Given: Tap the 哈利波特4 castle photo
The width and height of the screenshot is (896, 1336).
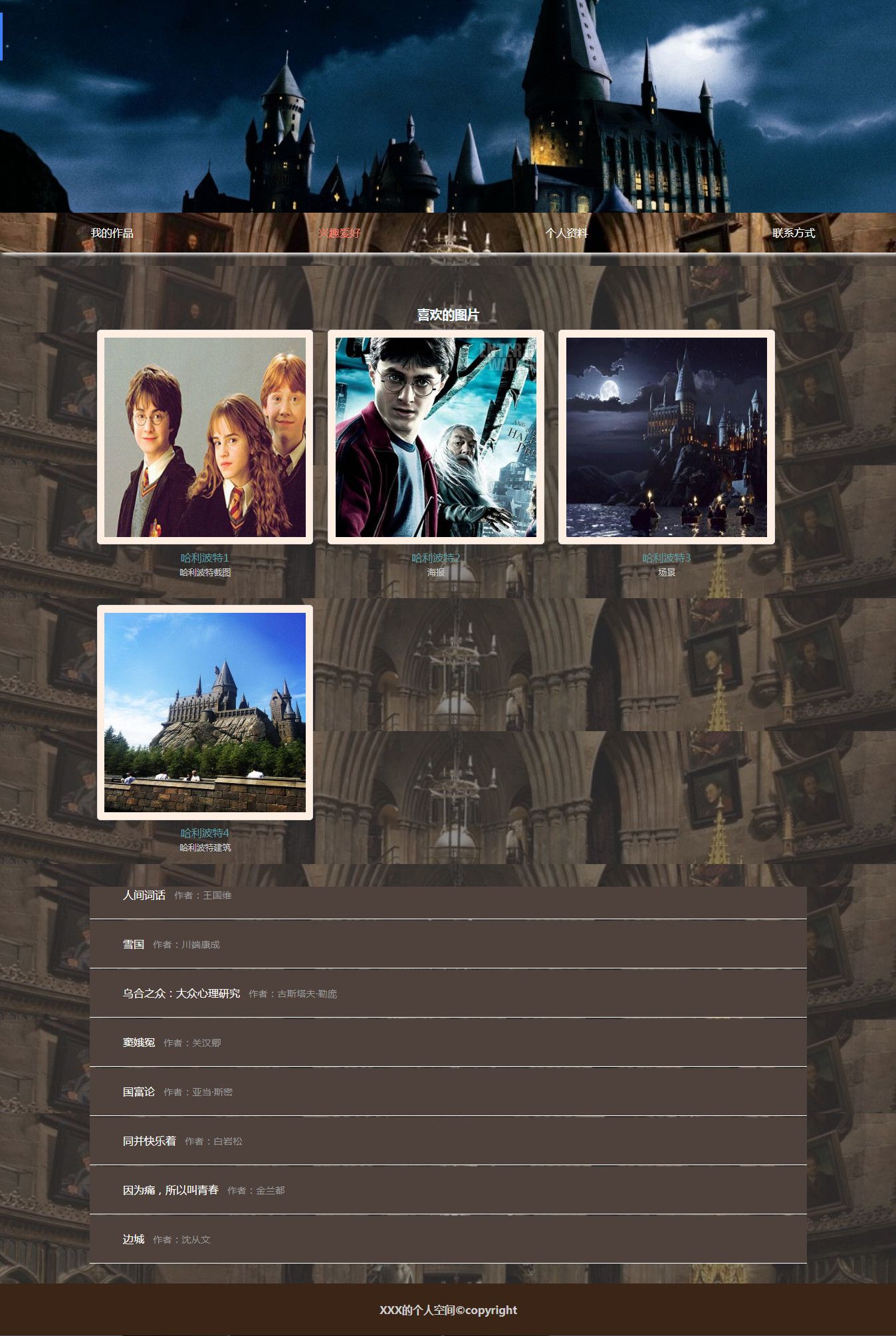Looking at the screenshot, I should click(x=205, y=713).
